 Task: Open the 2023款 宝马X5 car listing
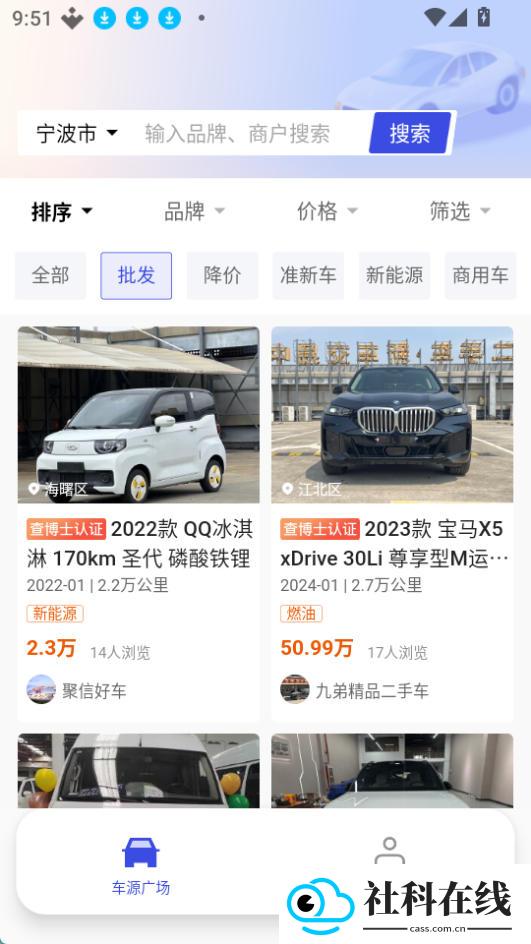pos(393,524)
